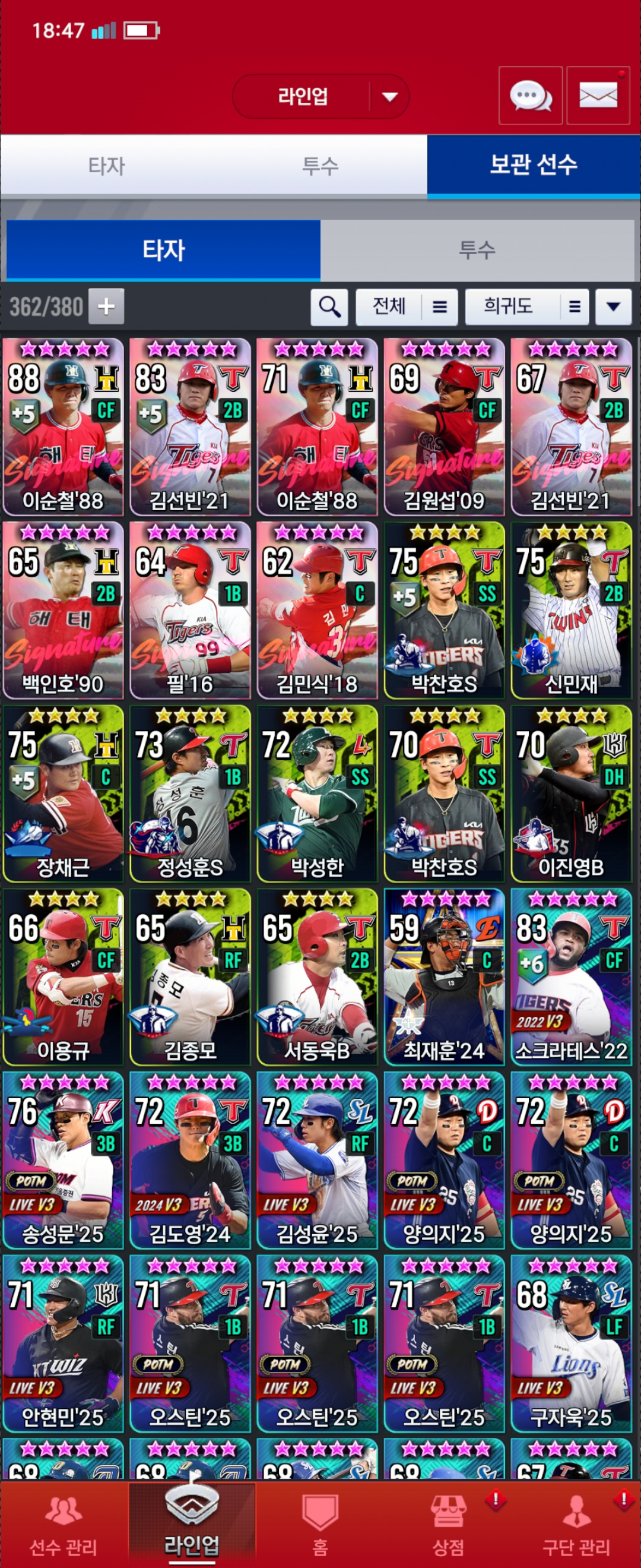Expand the 라인업 dropdown at top
The width and height of the screenshot is (641, 1568).
pyautogui.click(x=389, y=96)
